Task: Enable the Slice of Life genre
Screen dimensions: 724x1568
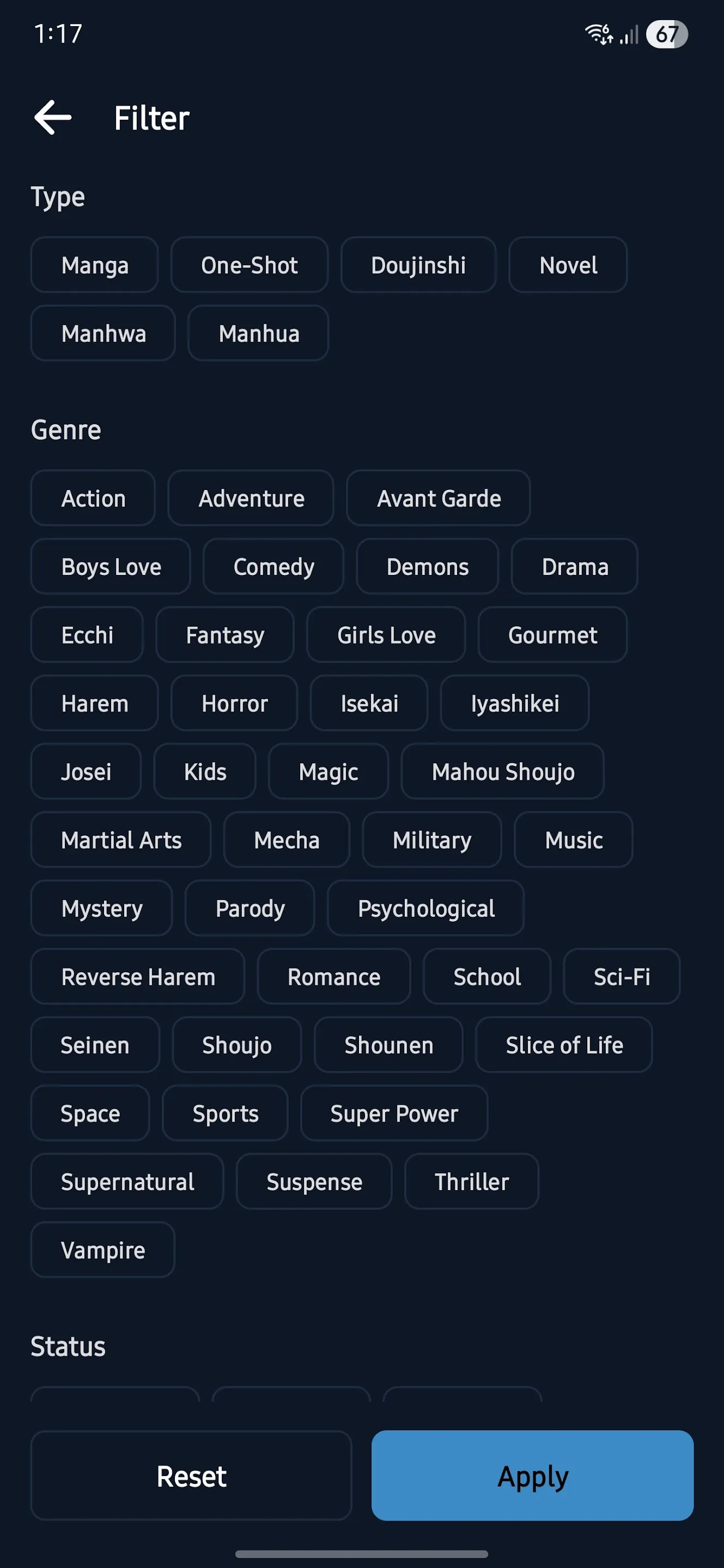Action: pos(563,1045)
